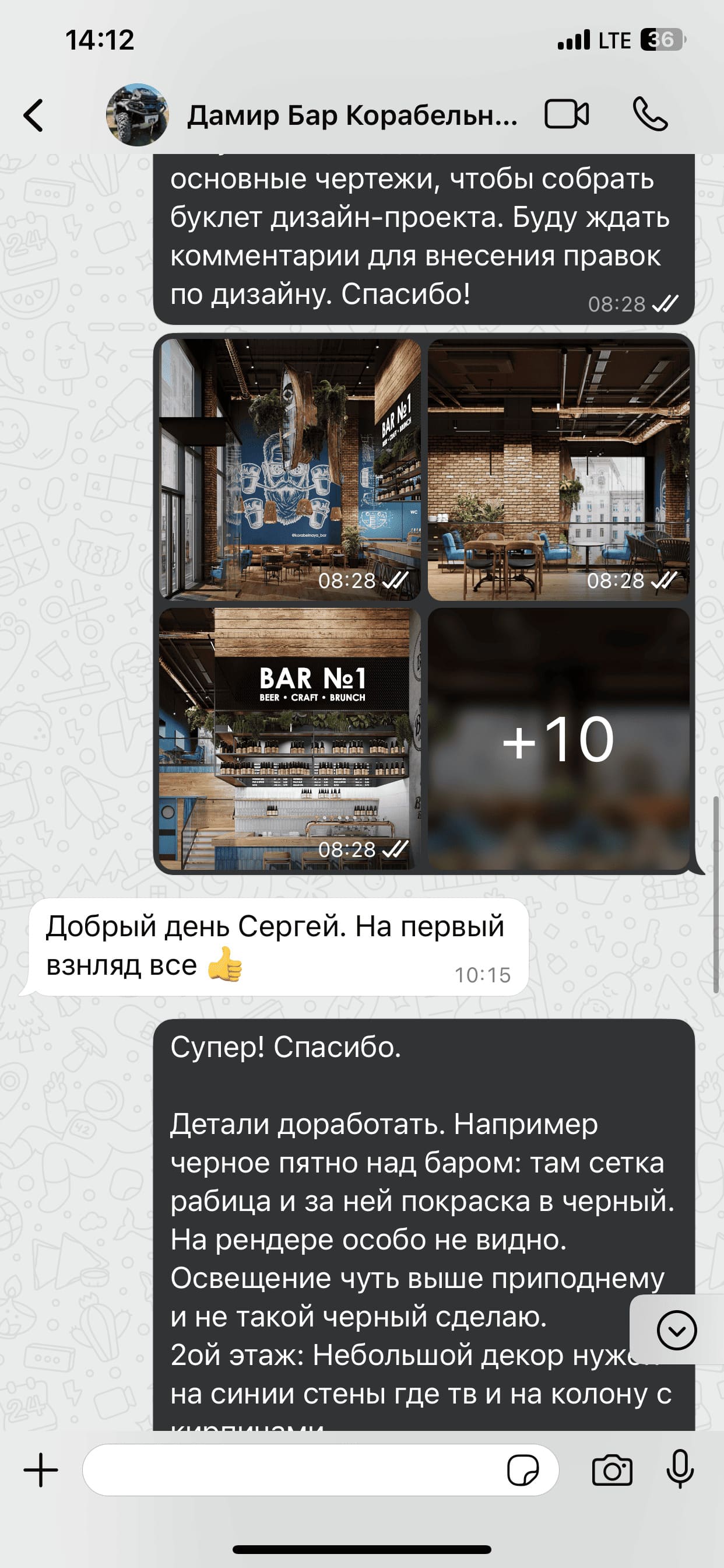Open the BAR №1 counter render photo
The image size is (724, 1568).
click(x=290, y=738)
